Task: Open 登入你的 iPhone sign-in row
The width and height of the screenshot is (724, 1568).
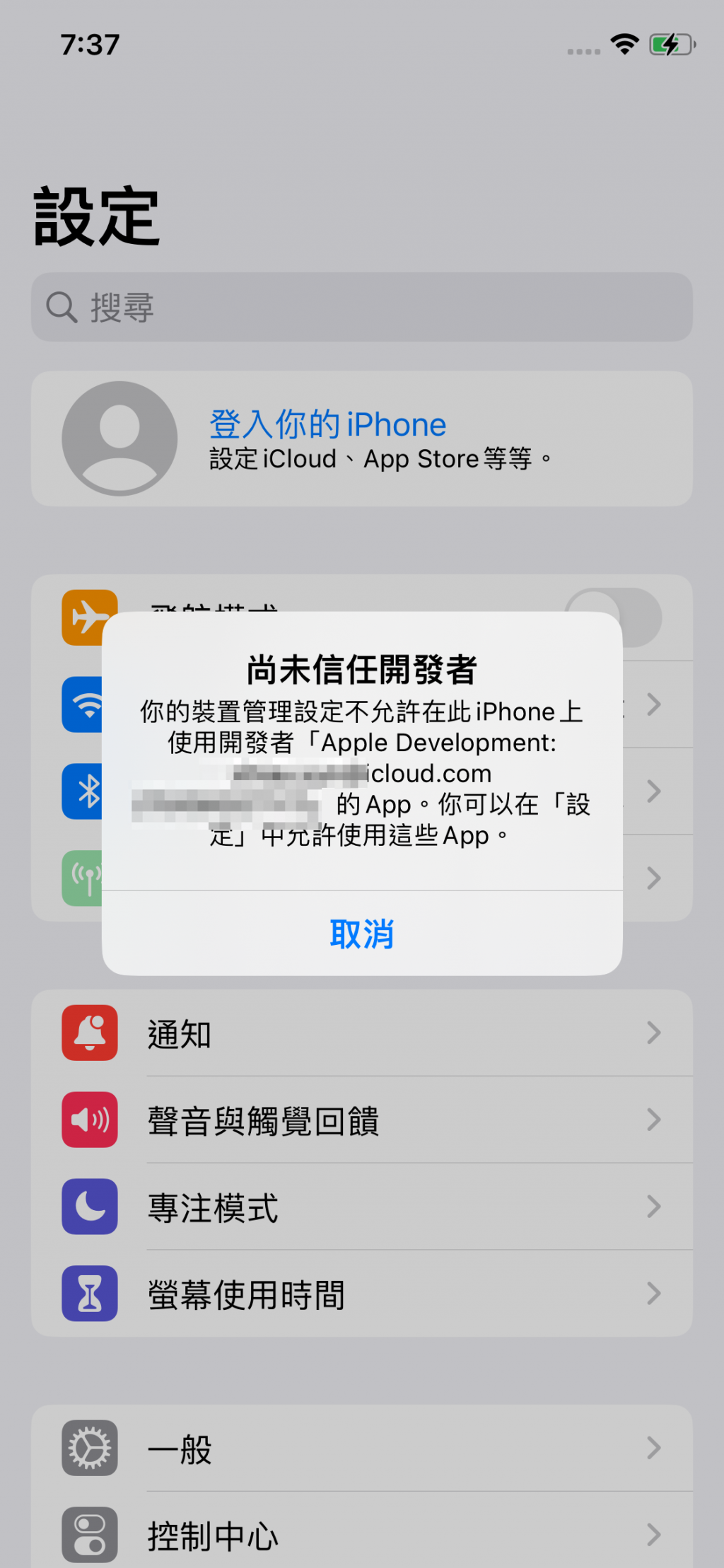Action: 361,439
